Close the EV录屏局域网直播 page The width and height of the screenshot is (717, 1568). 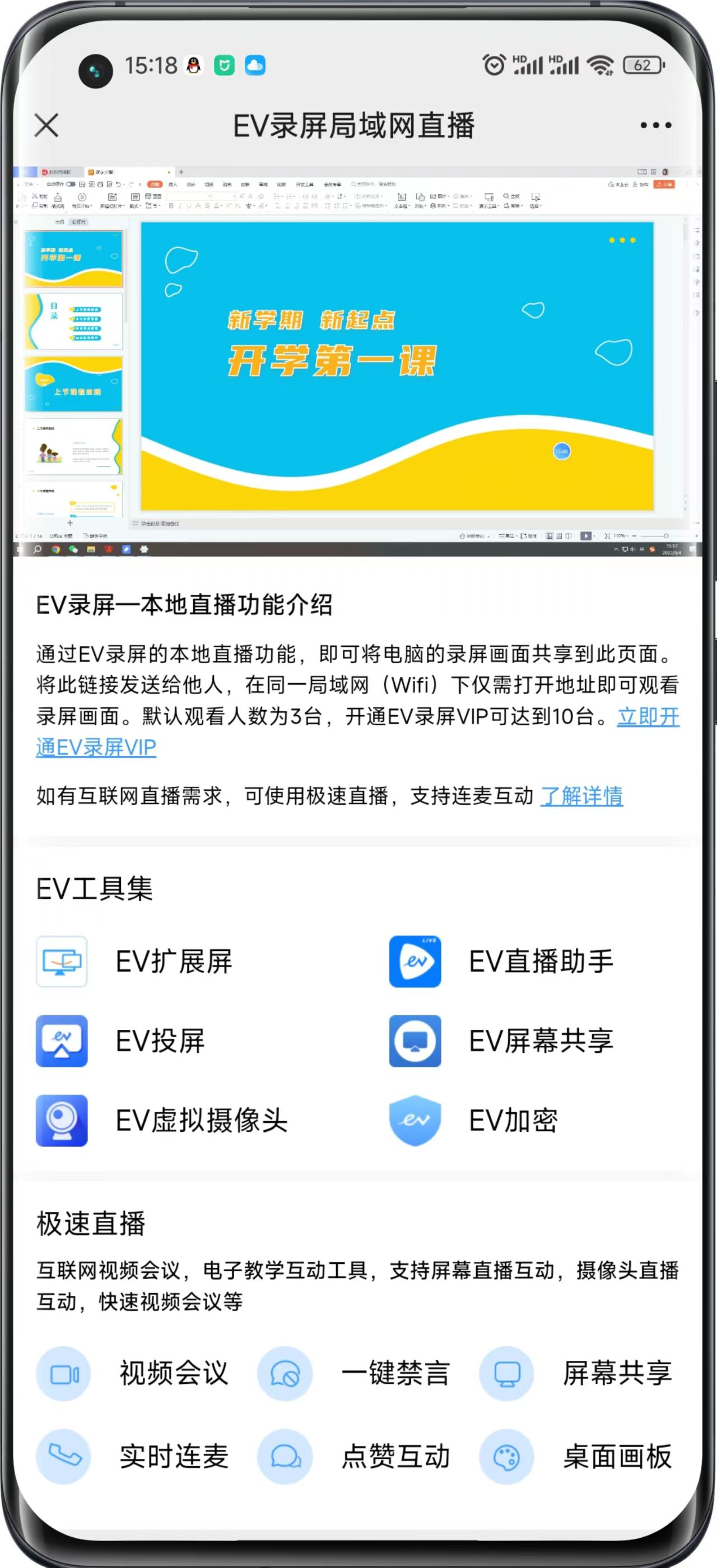point(46,126)
